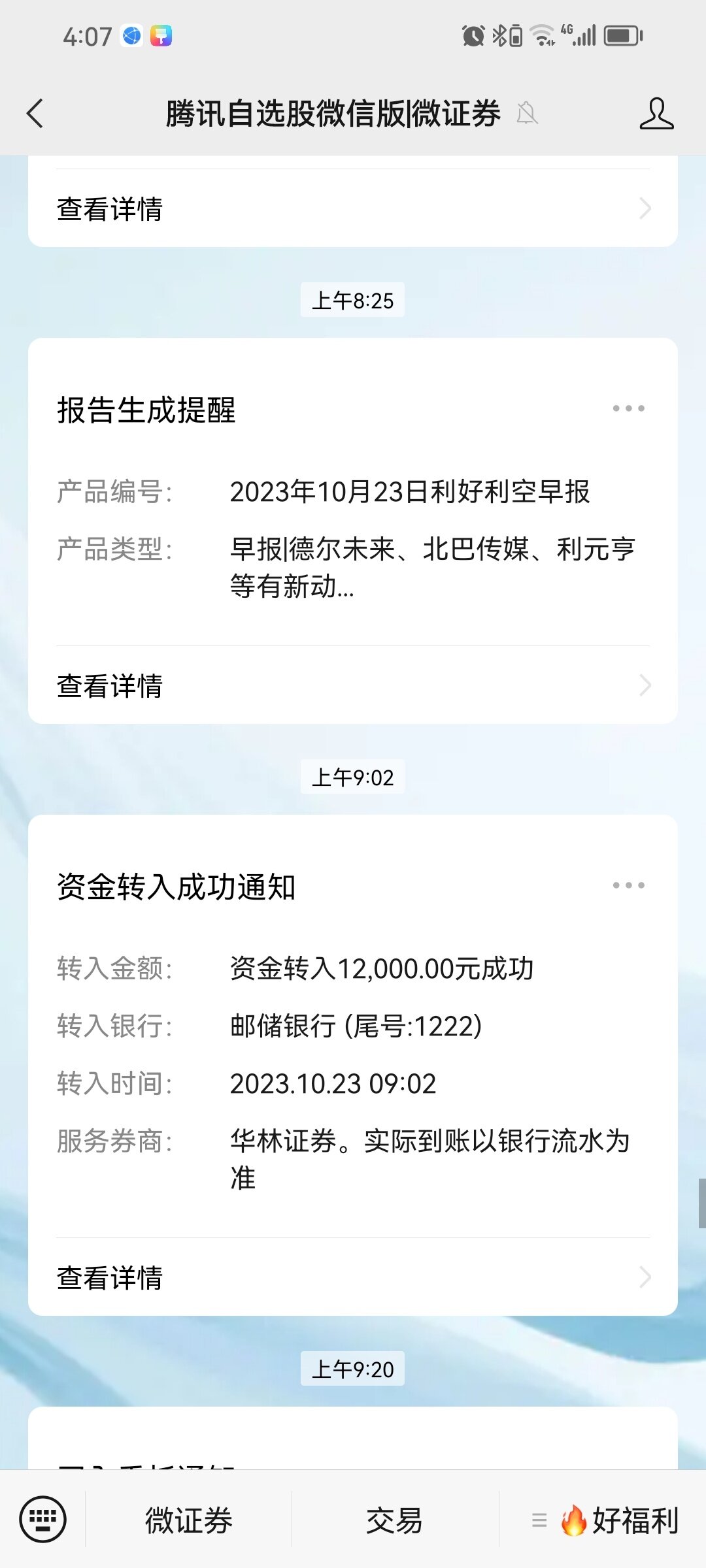Open the account profile icon

click(x=656, y=114)
